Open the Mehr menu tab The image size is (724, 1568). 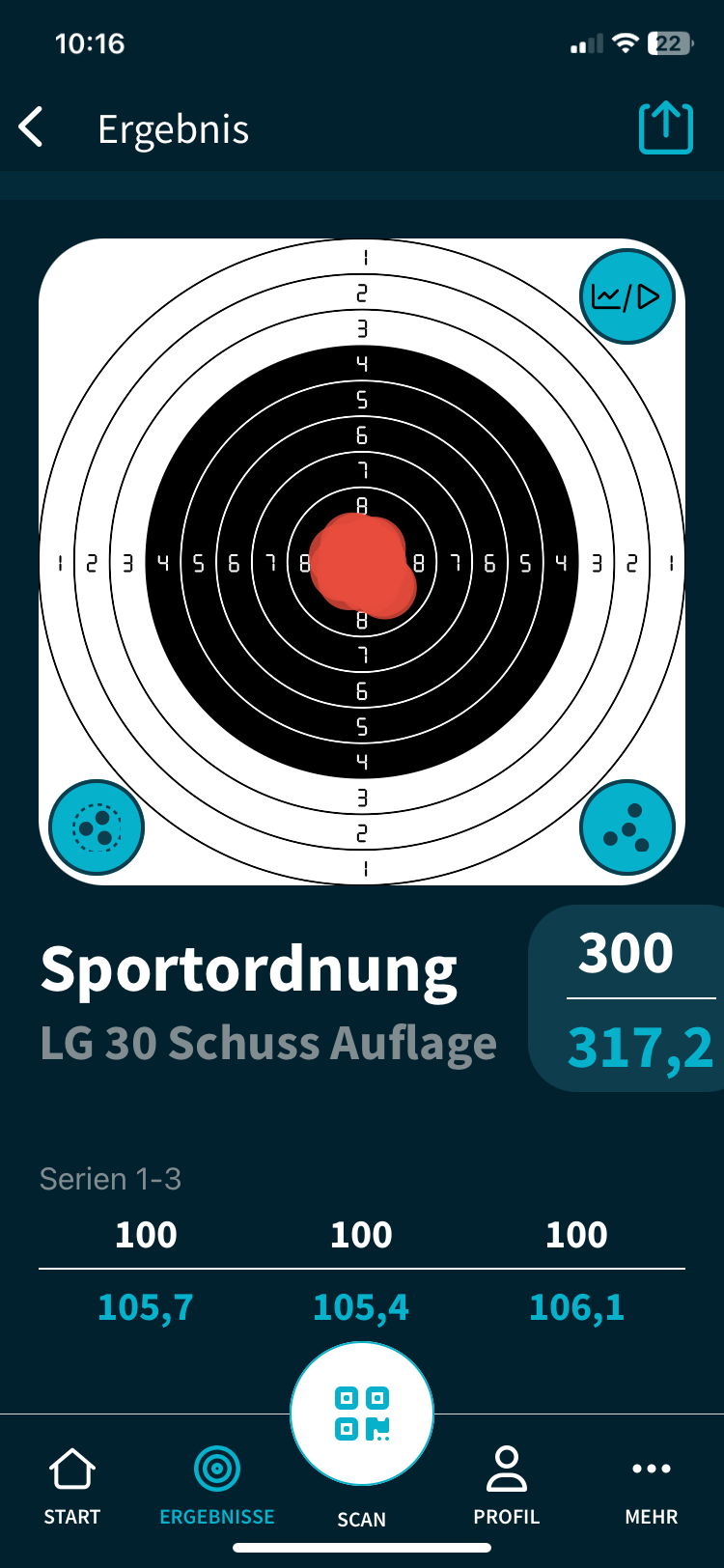[652, 1487]
